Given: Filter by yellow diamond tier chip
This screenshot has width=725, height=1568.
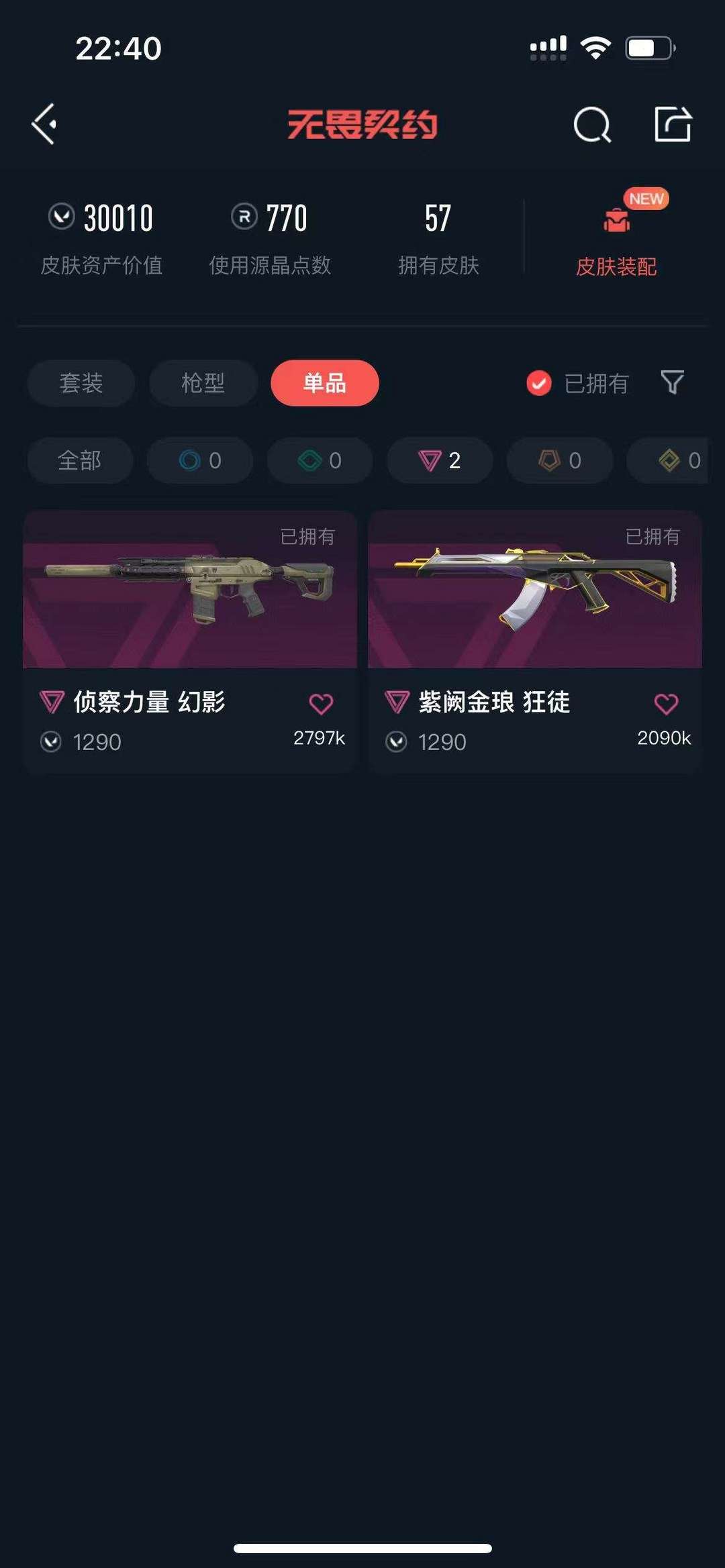Looking at the screenshot, I should [668, 460].
